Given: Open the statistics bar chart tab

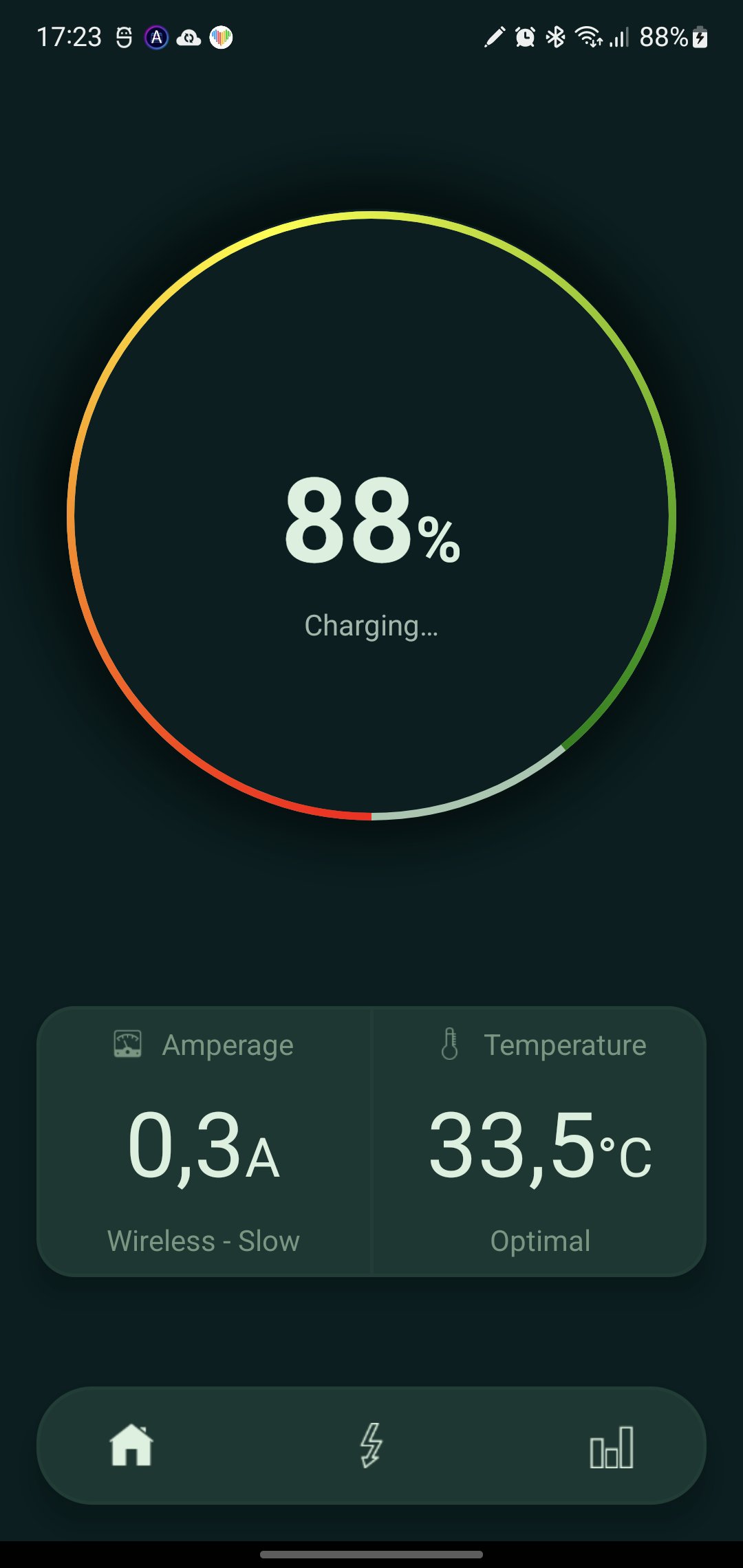Looking at the screenshot, I should (x=612, y=1446).
